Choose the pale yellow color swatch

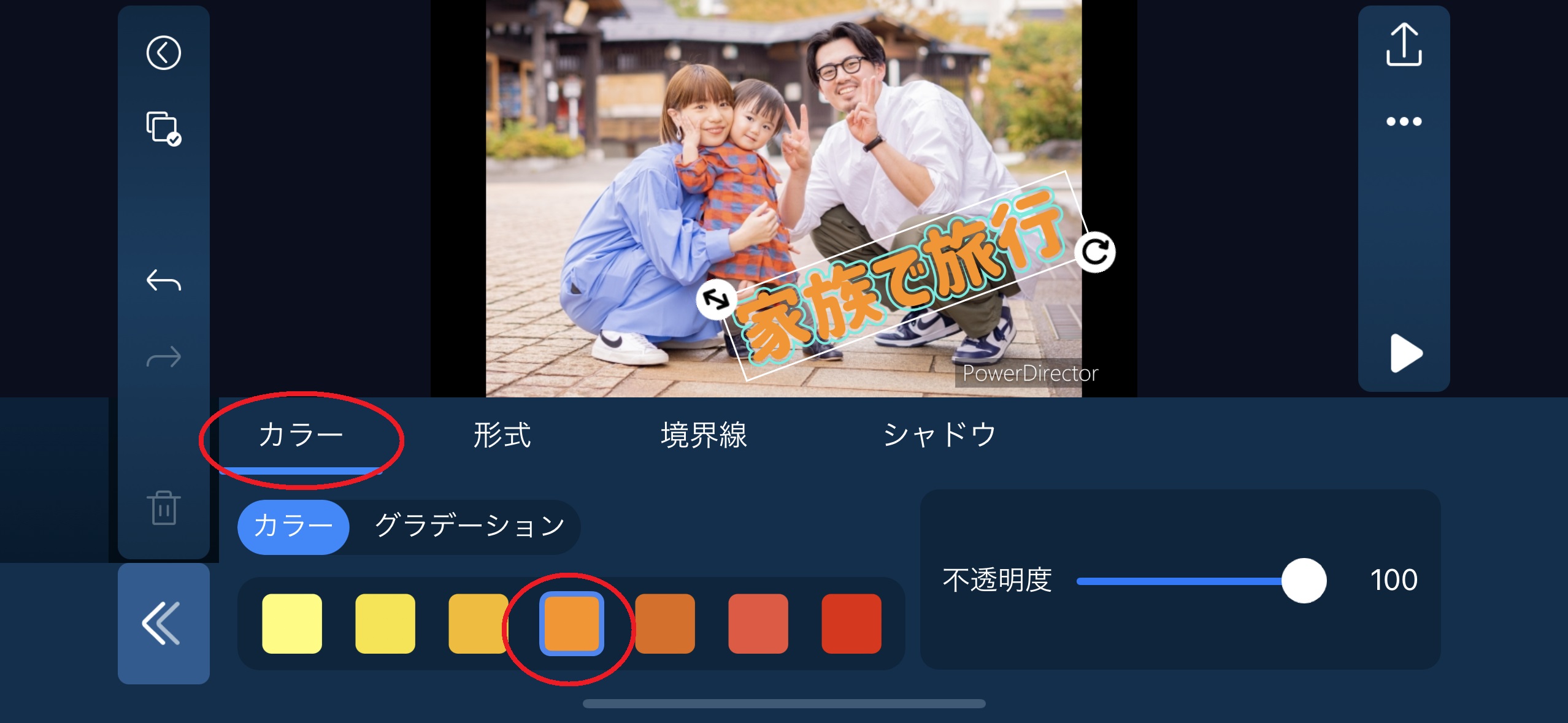[x=292, y=623]
